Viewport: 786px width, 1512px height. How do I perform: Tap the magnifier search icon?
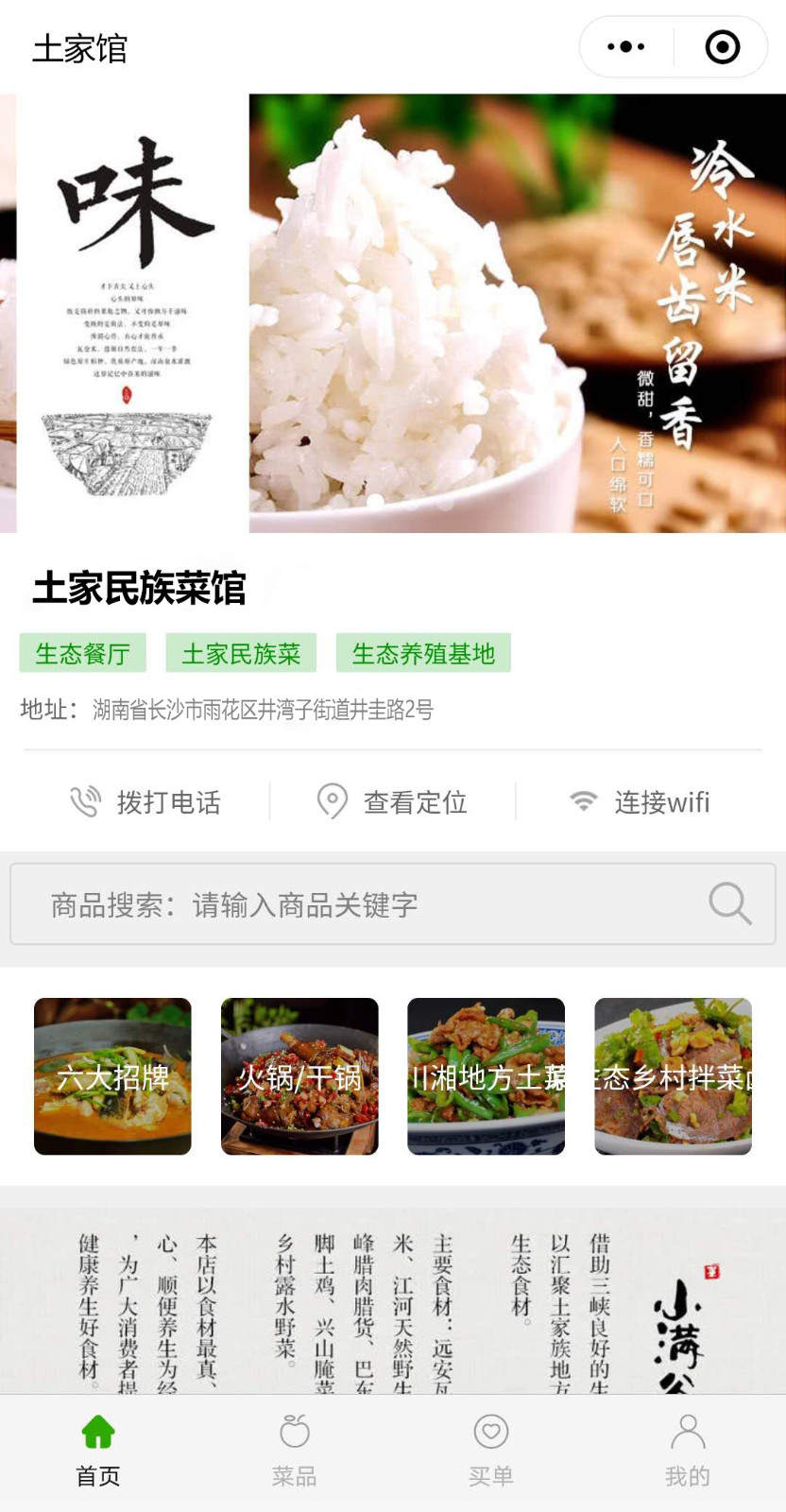(729, 903)
